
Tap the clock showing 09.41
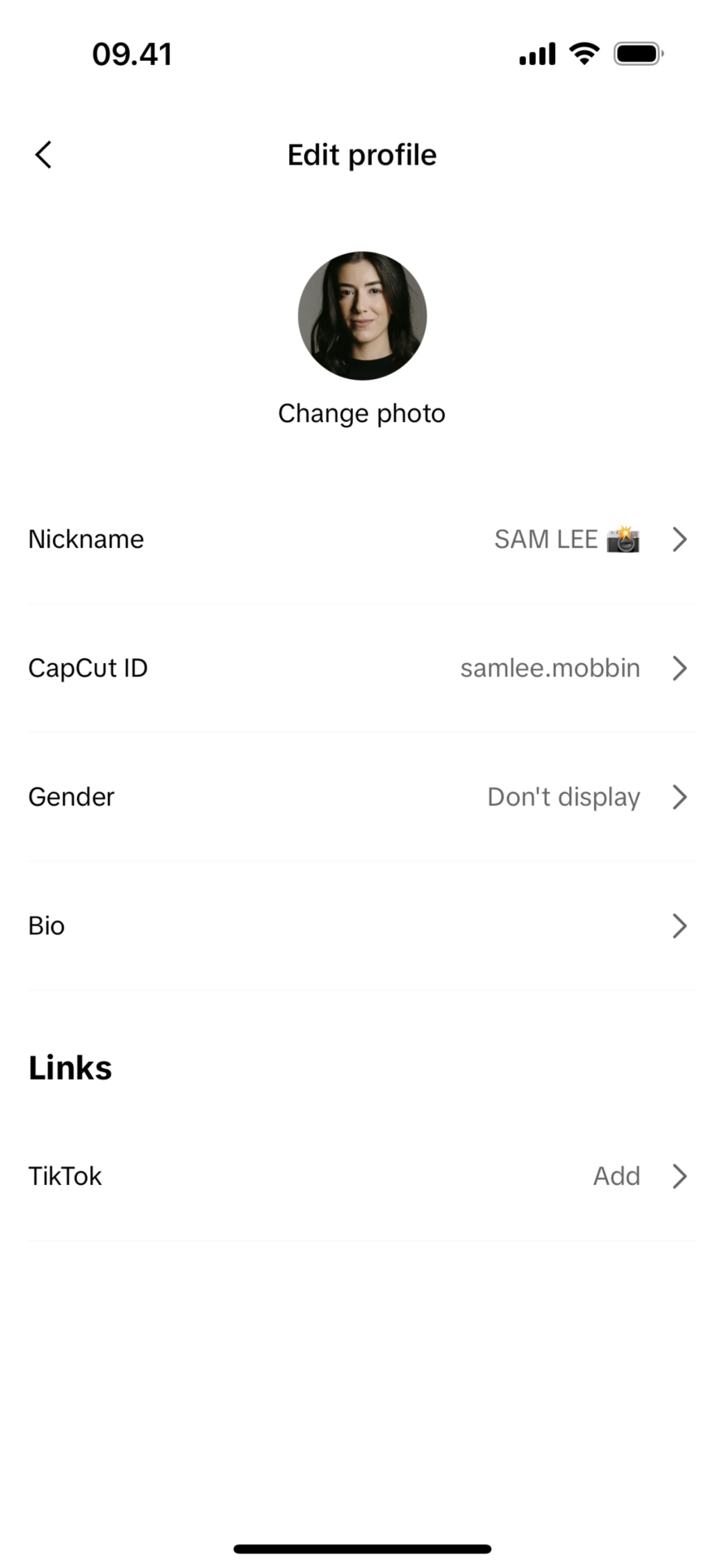click(133, 54)
